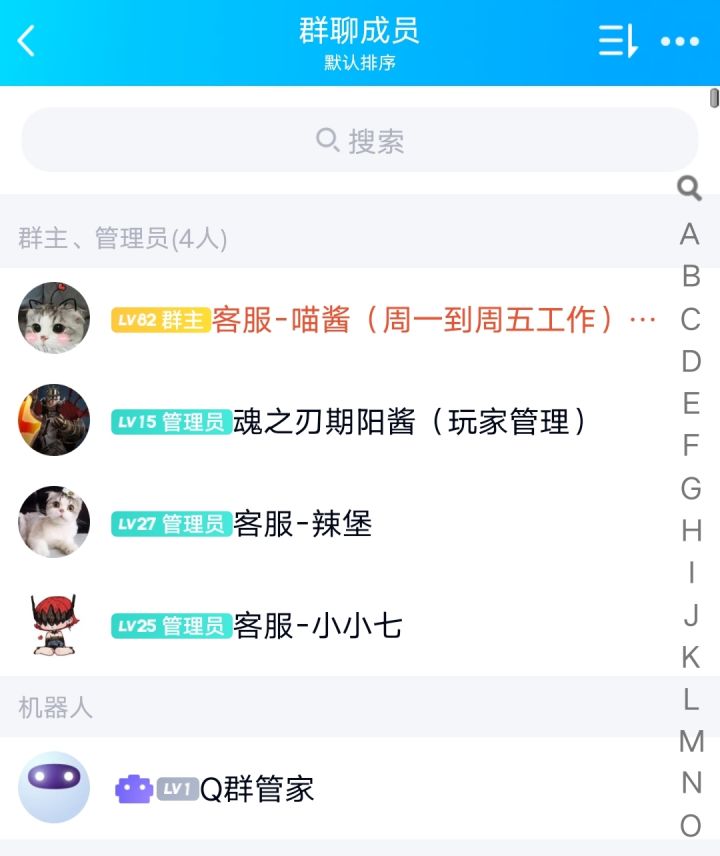
Task: Tap the LV1 level badge of Q群管家
Action: (x=176, y=790)
